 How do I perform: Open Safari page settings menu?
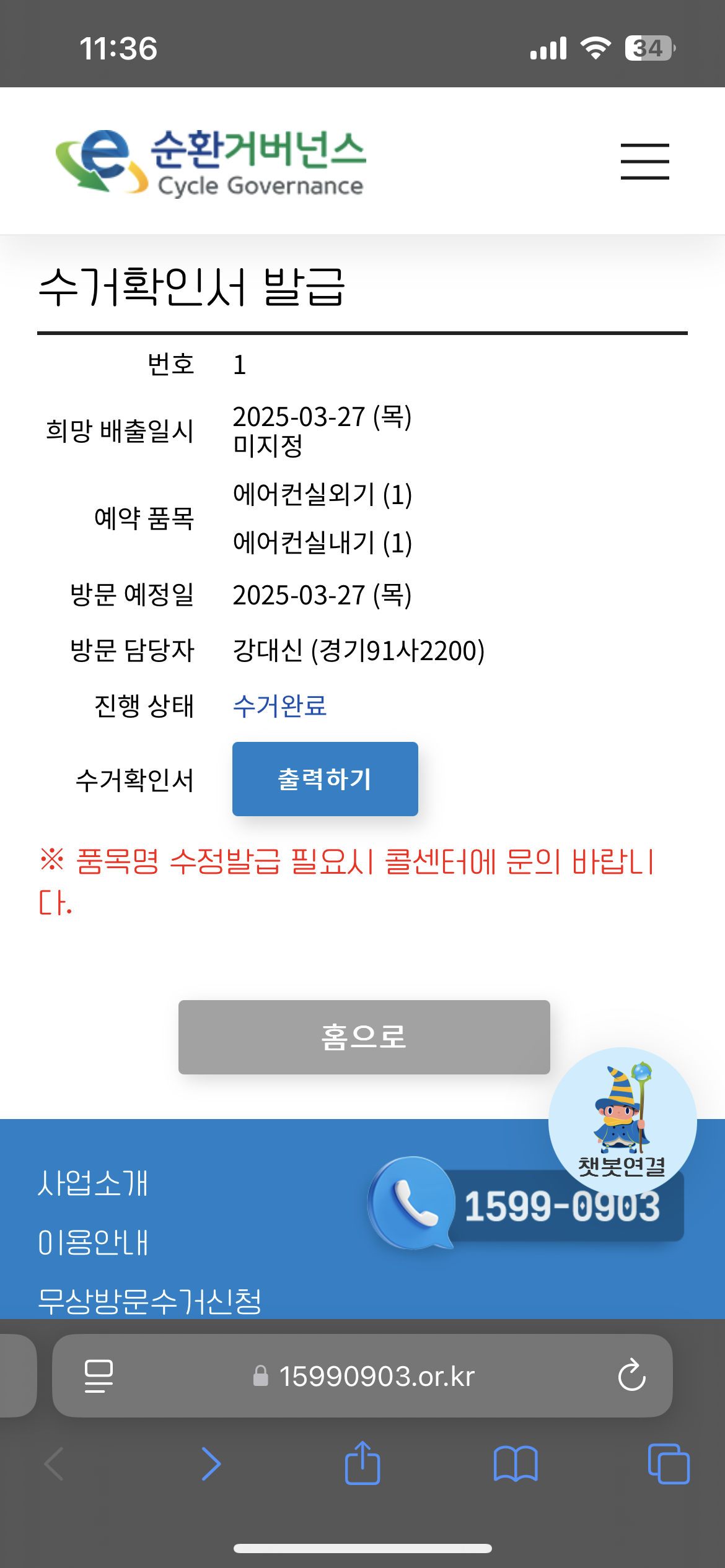[x=99, y=1375]
